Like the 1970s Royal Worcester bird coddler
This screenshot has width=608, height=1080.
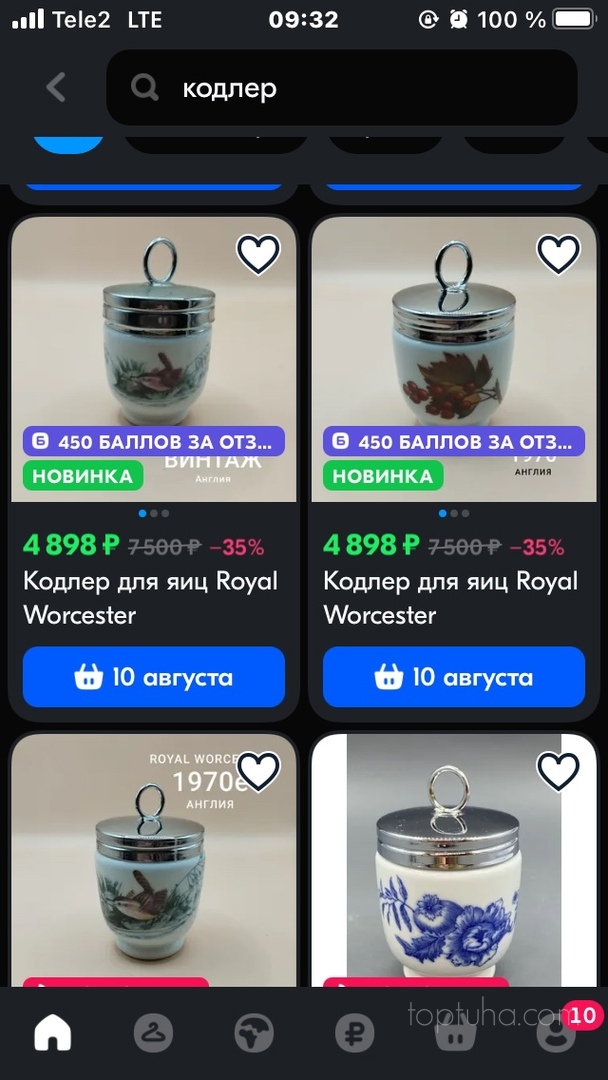click(x=258, y=771)
